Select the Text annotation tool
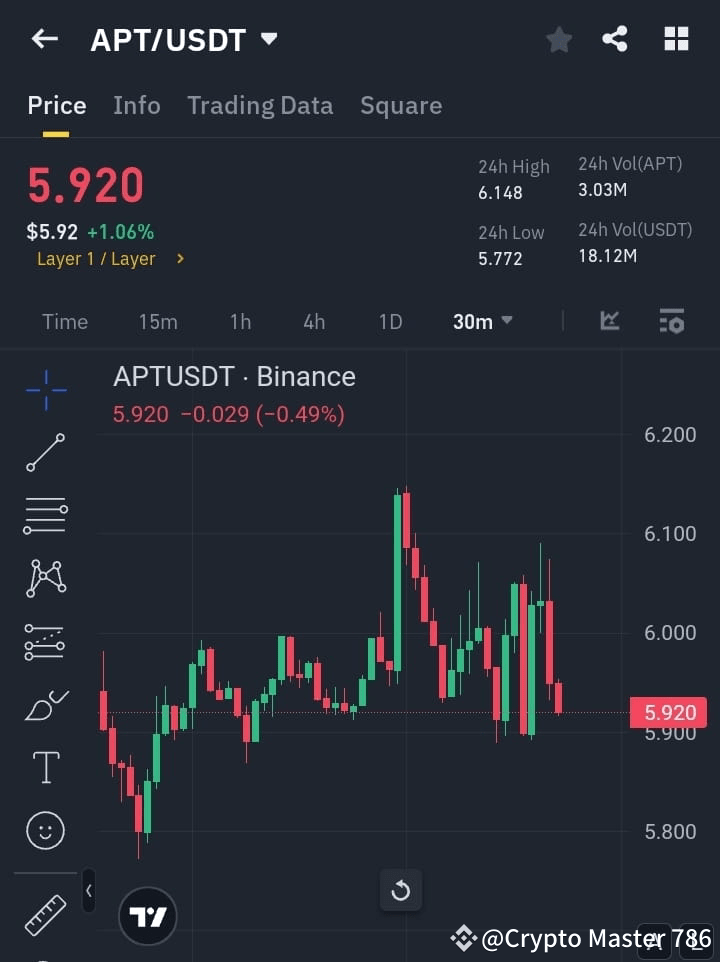720x962 pixels. click(45, 766)
